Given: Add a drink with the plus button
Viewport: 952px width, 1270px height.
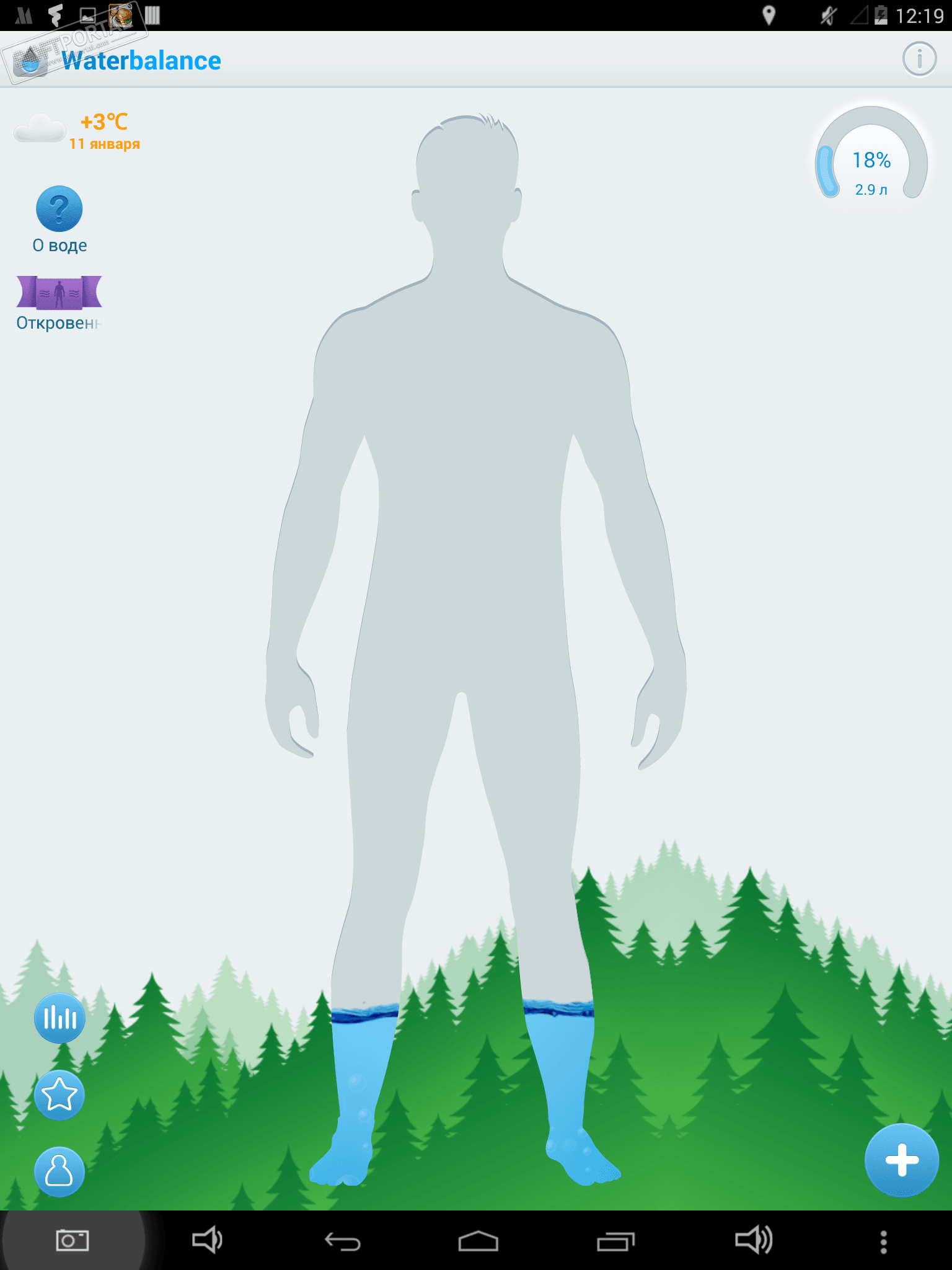Looking at the screenshot, I should tap(901, 1160).
